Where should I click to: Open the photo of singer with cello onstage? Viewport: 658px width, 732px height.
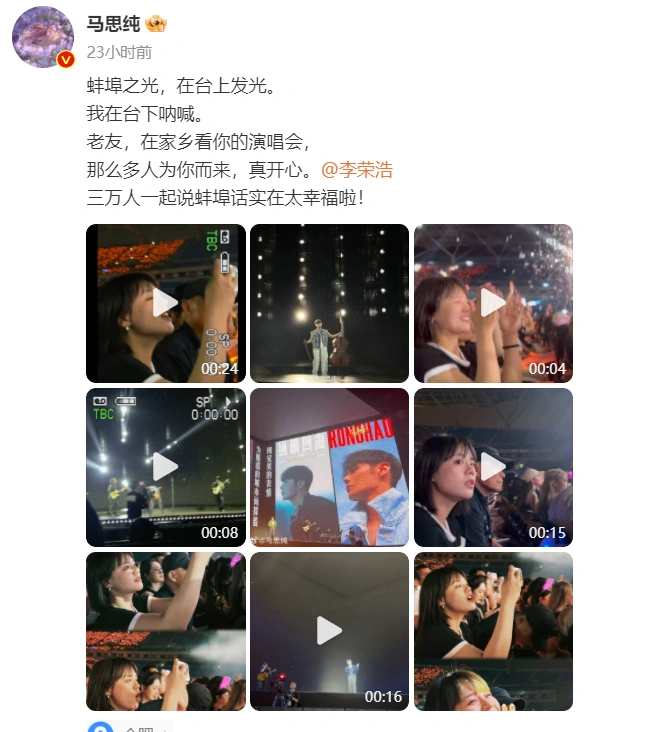tap(329, 303)
